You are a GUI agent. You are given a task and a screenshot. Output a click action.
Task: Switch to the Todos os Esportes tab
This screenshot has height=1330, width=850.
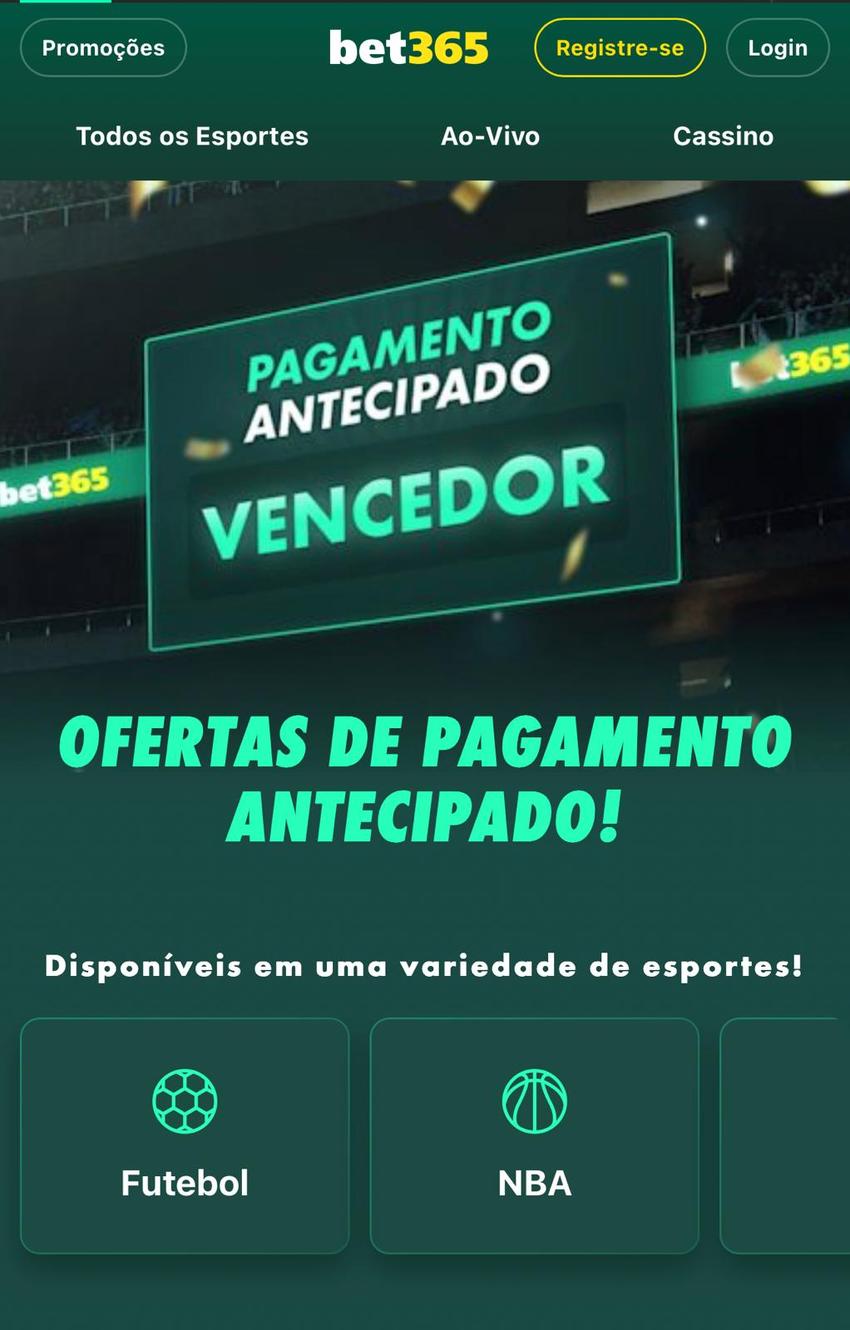point(192,136)
